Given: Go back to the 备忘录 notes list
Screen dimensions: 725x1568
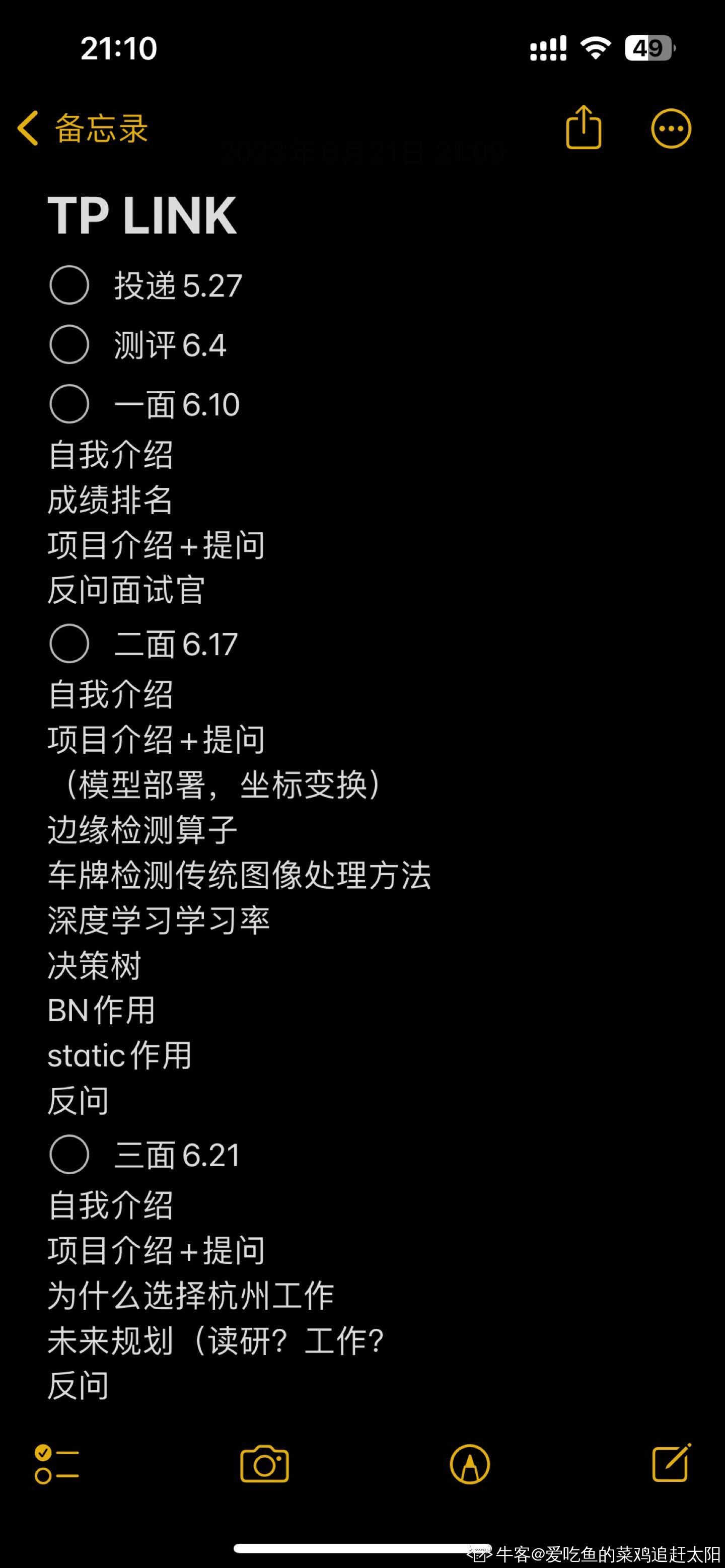Looking at the screenshot, I should (83, 128).
